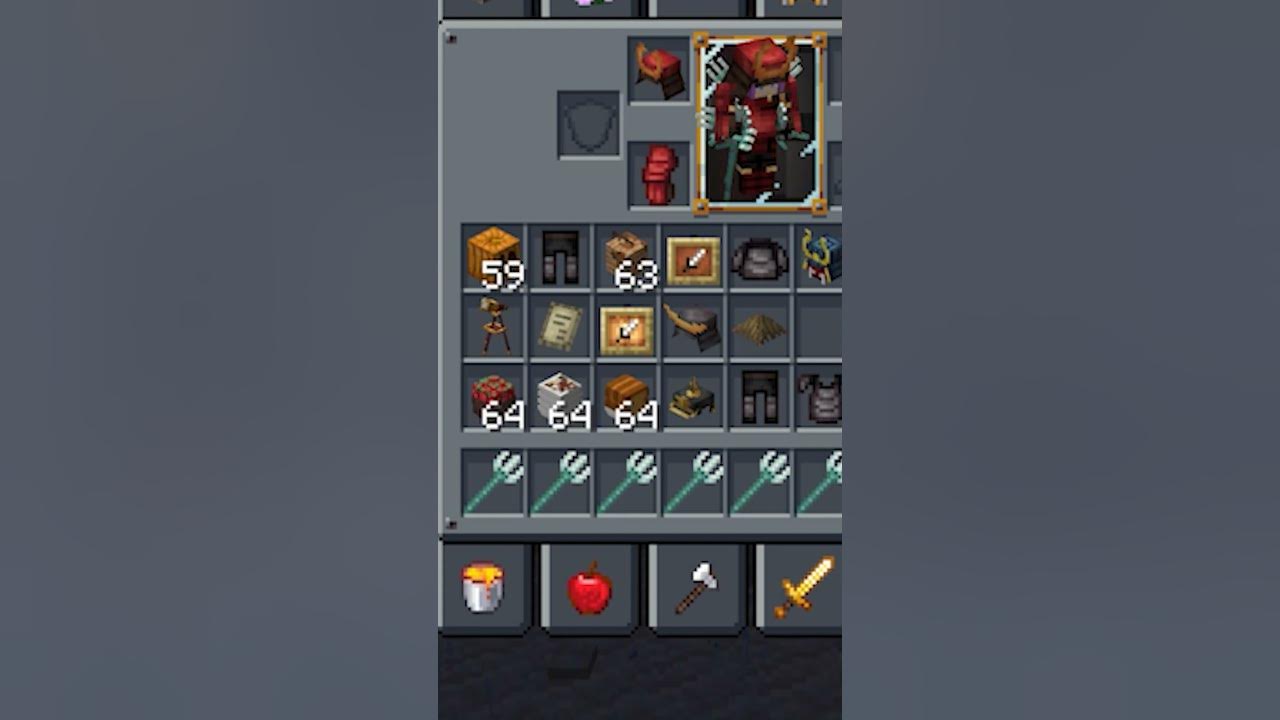Image resolution: width=1280 pixels, height=720 pixels.
Task: Select the white block stack of 64
Action: (x=560, y=397)
